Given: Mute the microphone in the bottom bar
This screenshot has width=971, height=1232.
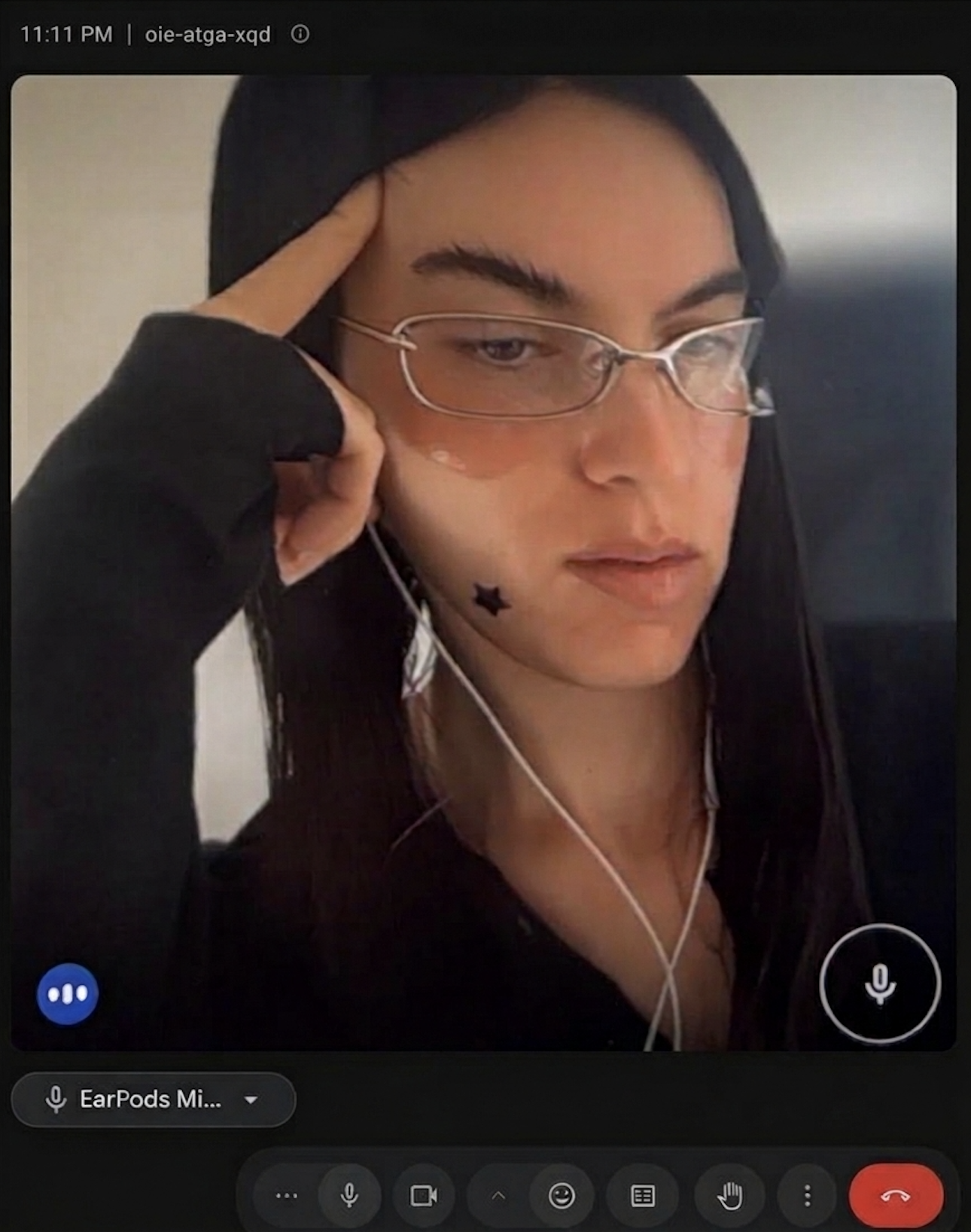Looking at the screenshot, I should coord(349,1196).
